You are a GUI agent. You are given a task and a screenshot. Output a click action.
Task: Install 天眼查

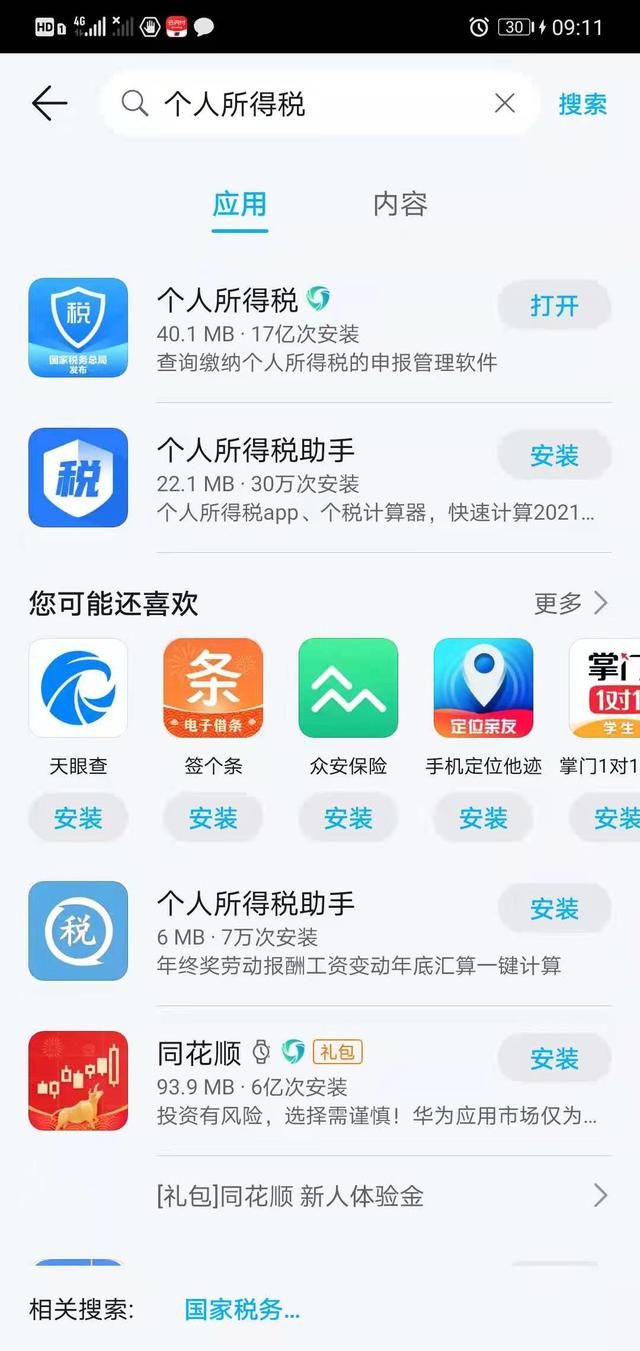click(78, 818)
